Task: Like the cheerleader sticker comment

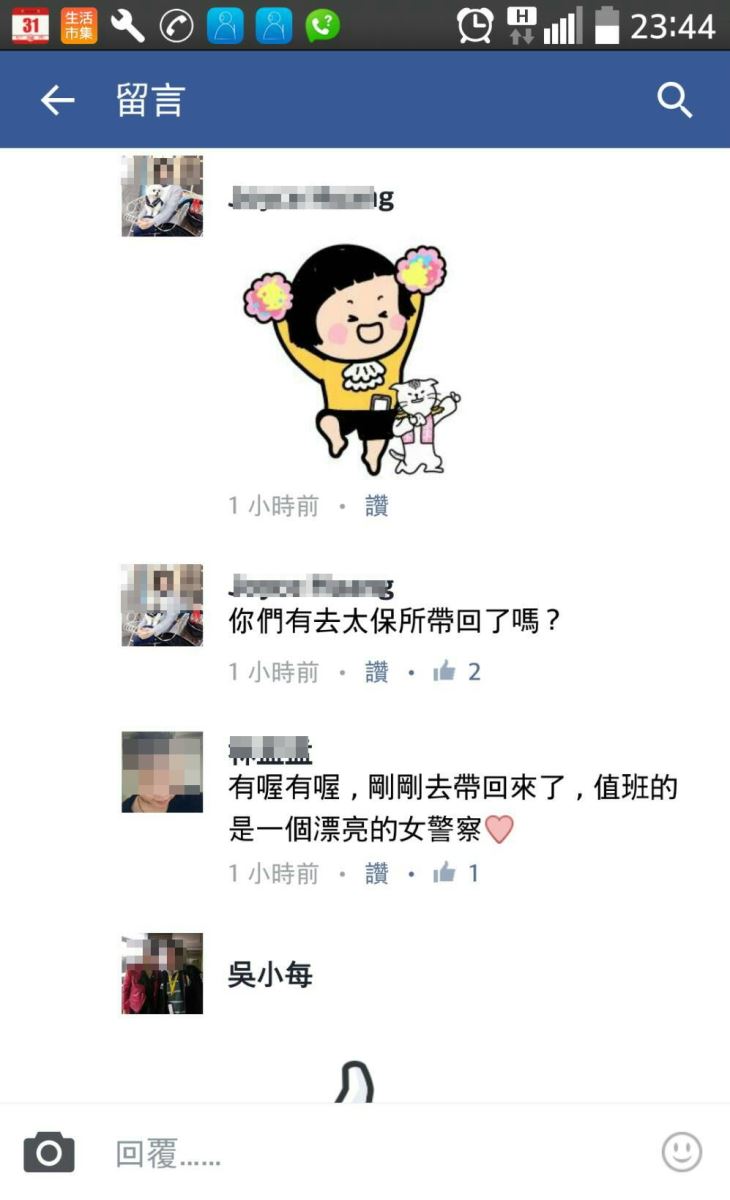Action: [376, 506]
